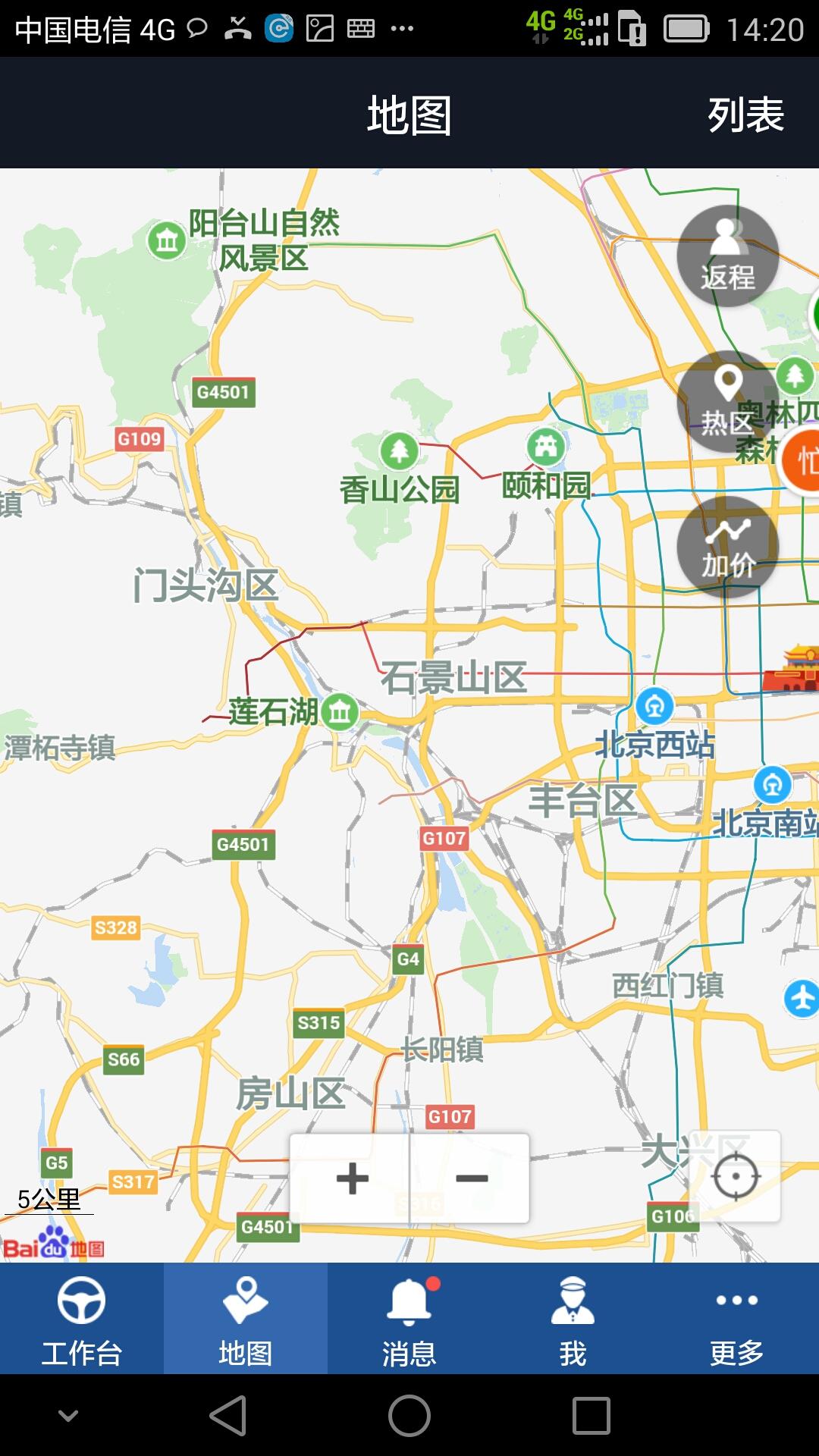Viewport: 819px width, 1456px height.
Task: Switch to the 列表 list view
Action: (x=745, y=115)
